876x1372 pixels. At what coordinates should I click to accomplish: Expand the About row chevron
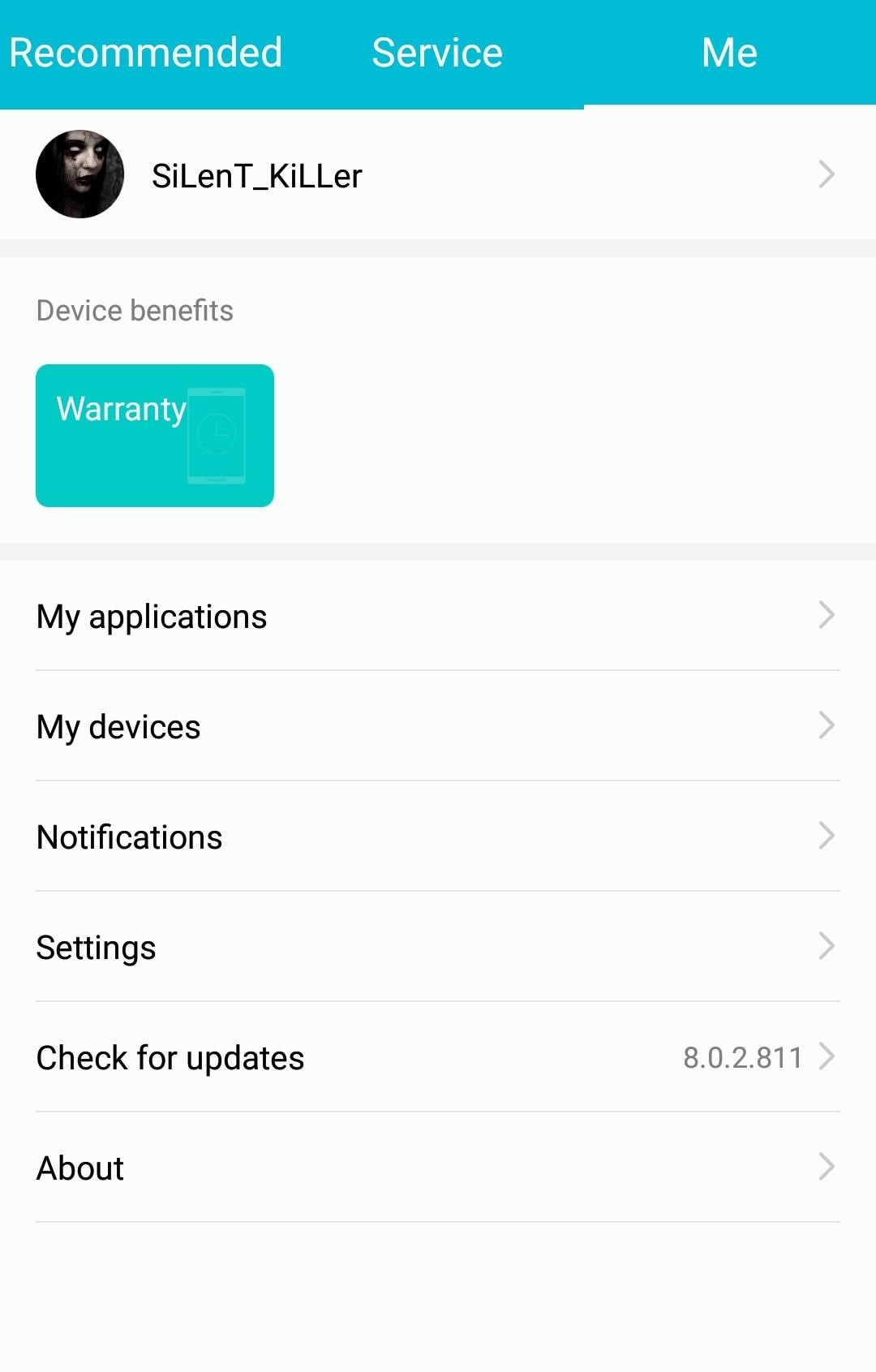(826, 1168)
